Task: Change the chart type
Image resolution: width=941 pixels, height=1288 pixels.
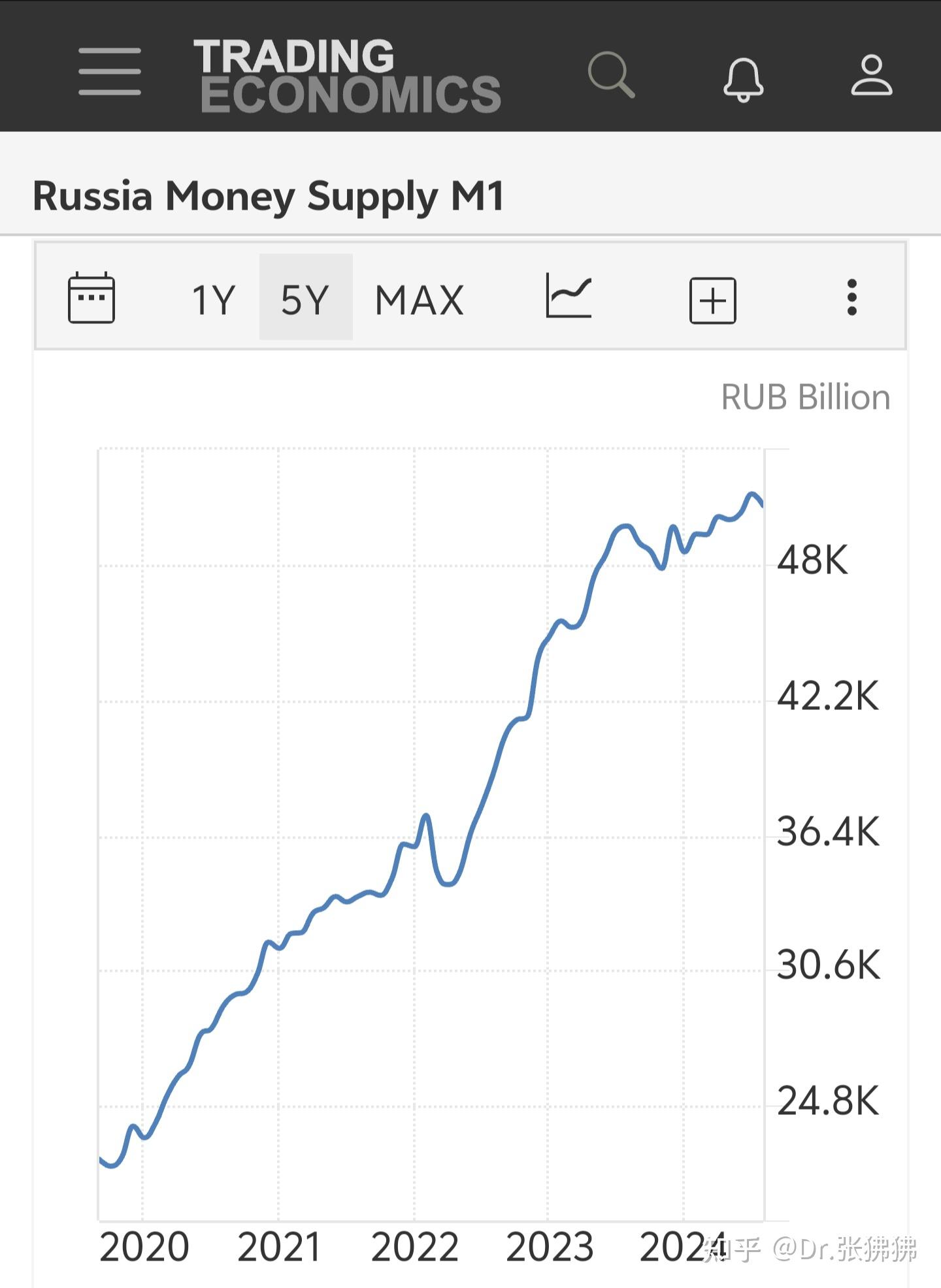Action: point(569,297)
